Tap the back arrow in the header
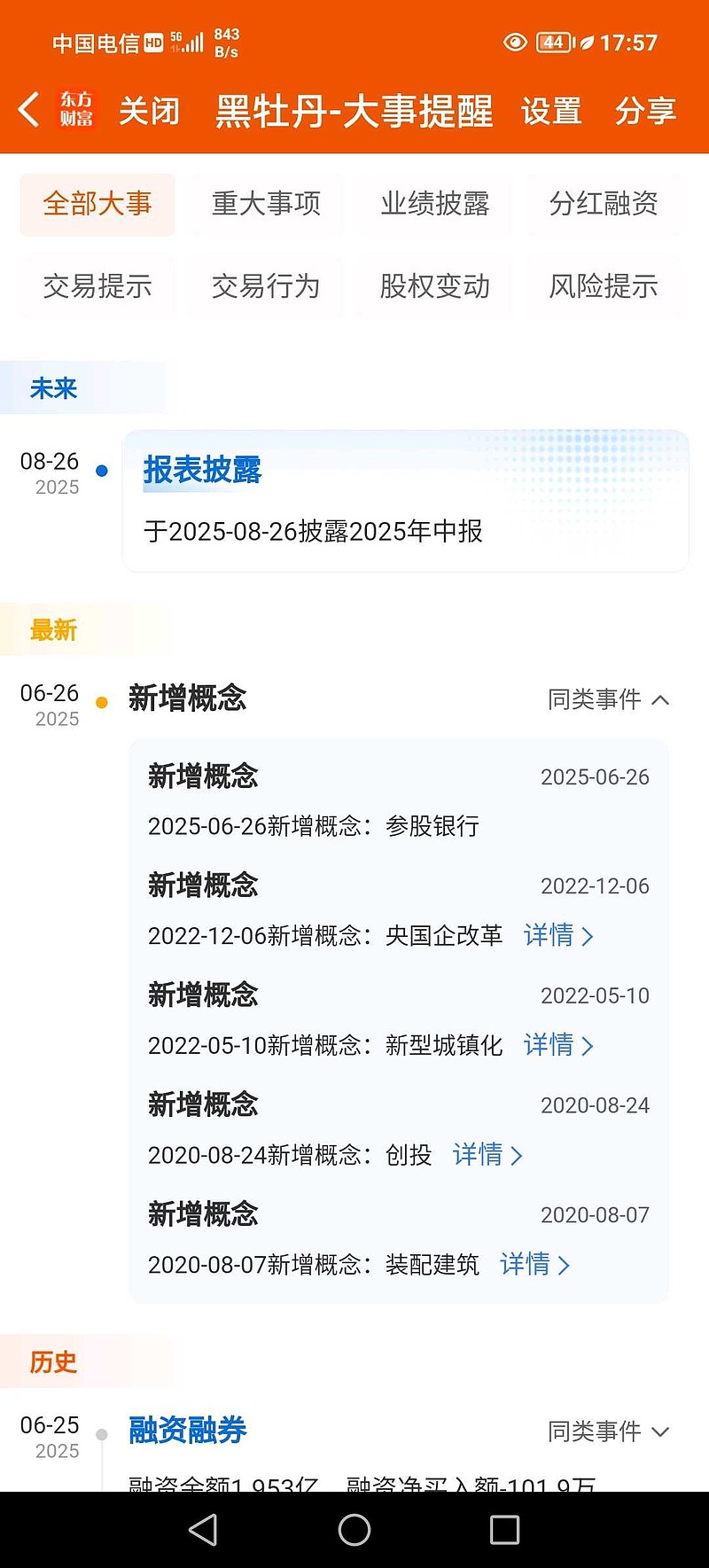The image size is (709, 1568). [x=28, y=111]
